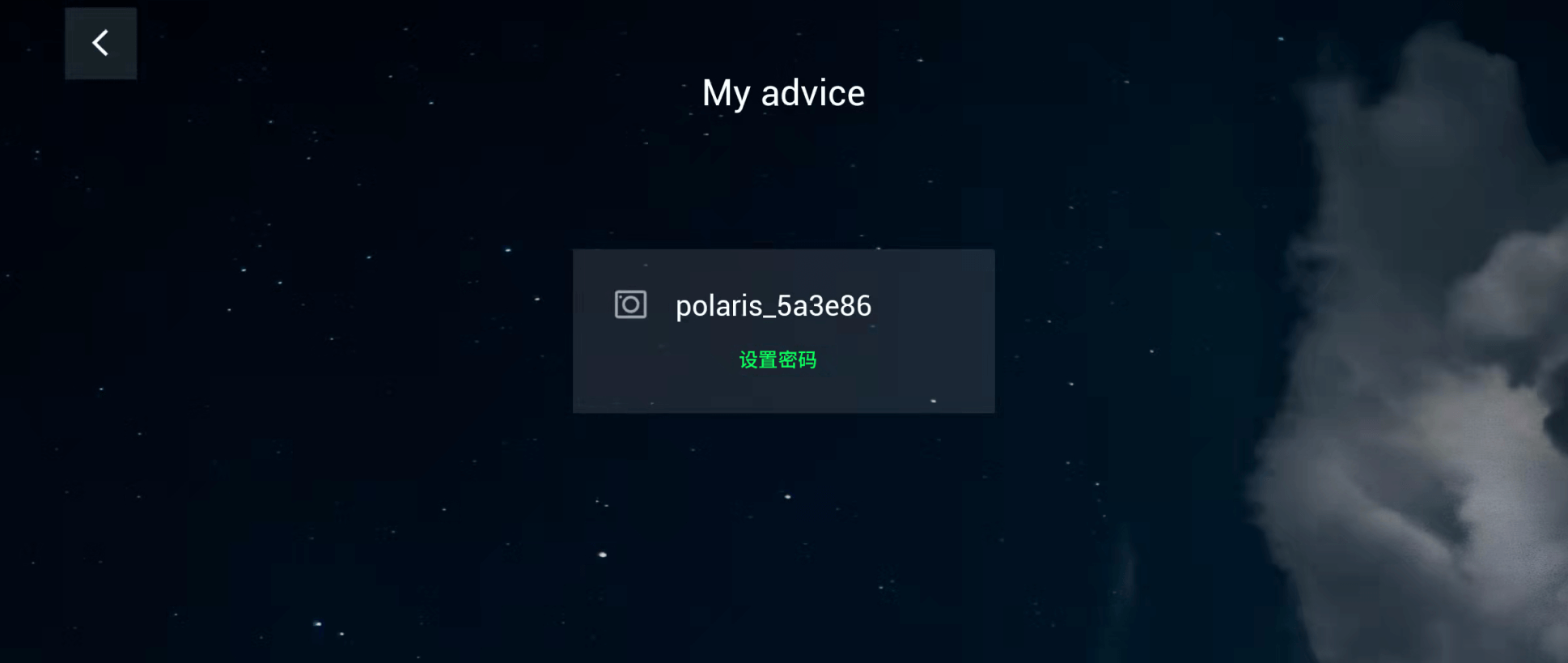Open the polaris_5a3e86 device card

click(x=773, y=306)
